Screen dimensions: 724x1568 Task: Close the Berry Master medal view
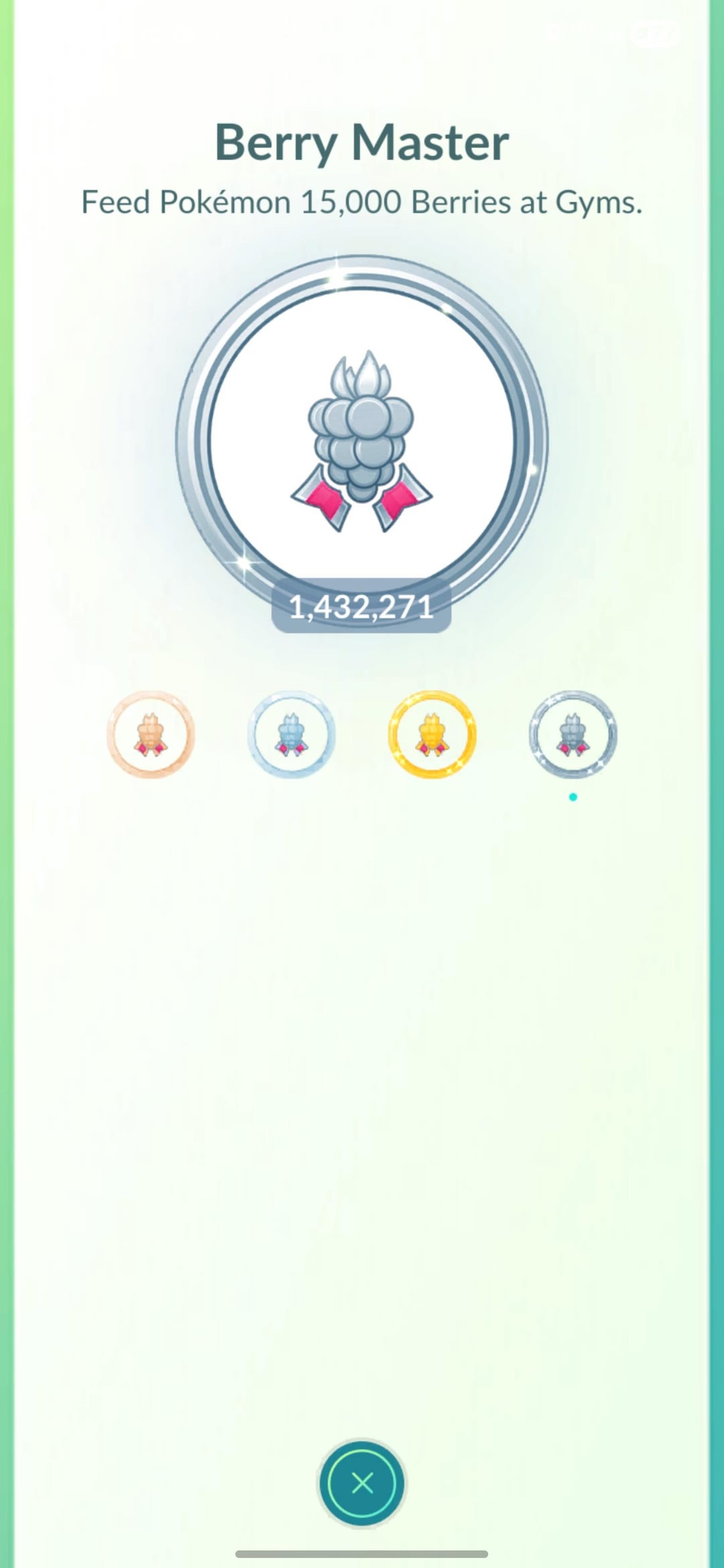(x=362, y=1483)
